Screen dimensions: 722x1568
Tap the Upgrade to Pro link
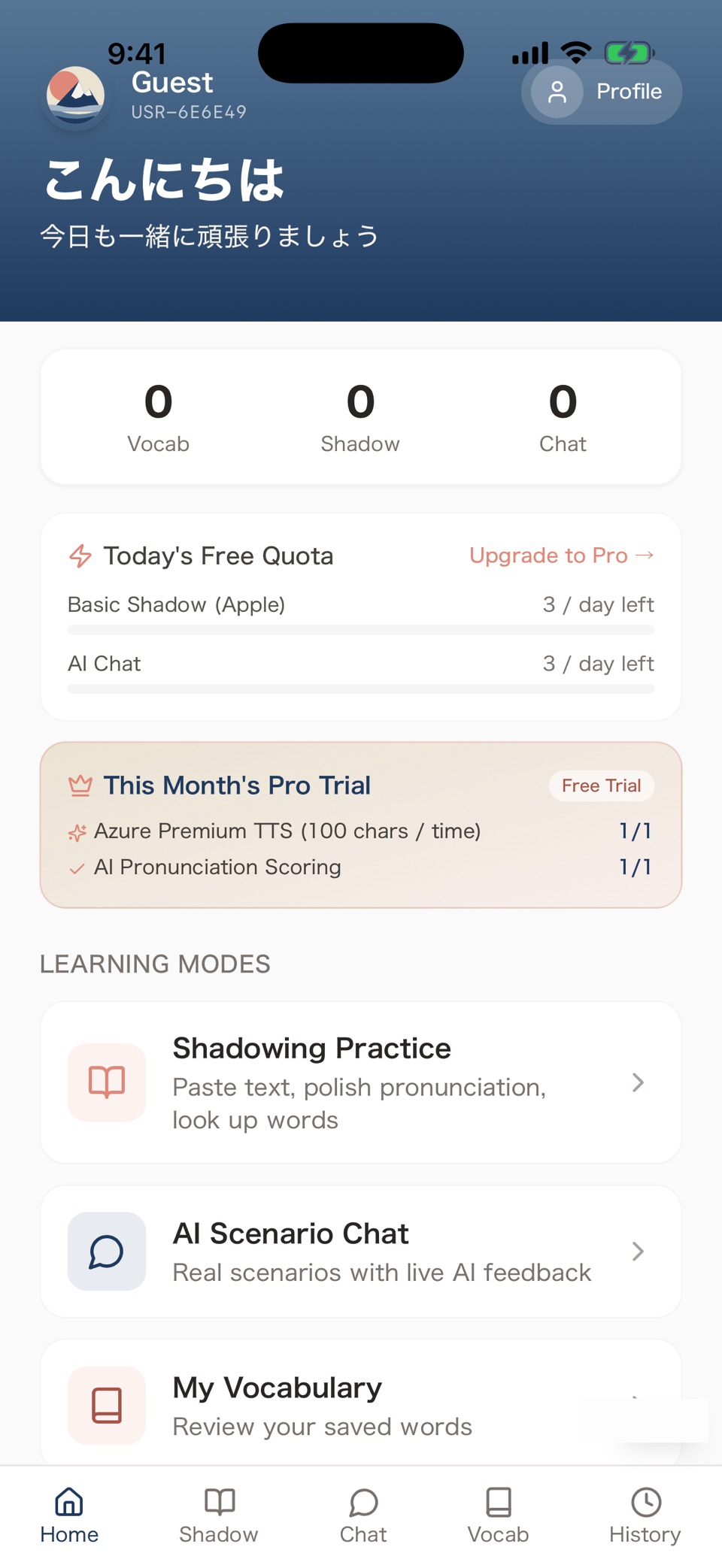click(x=561, y=555)
